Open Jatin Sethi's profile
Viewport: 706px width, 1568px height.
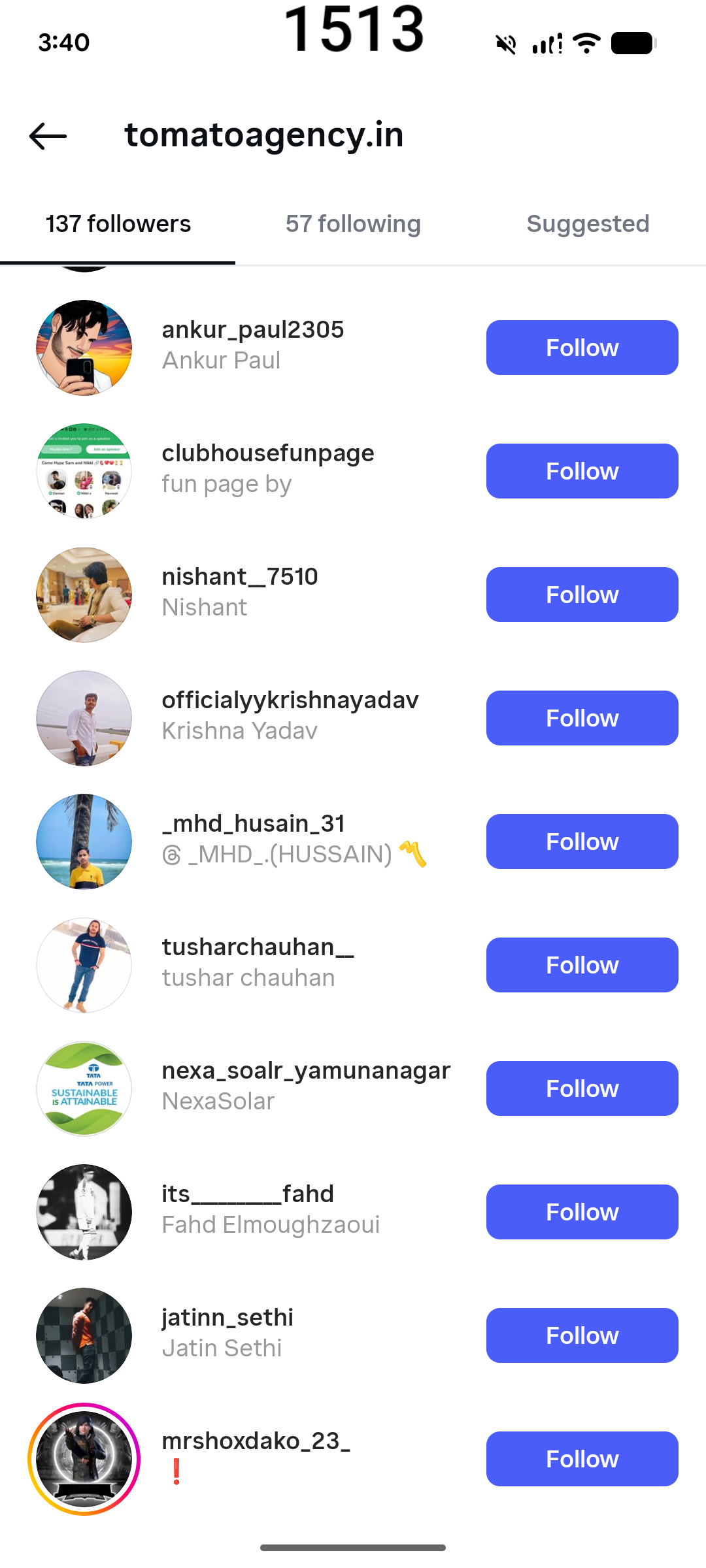pos(227,1333)
